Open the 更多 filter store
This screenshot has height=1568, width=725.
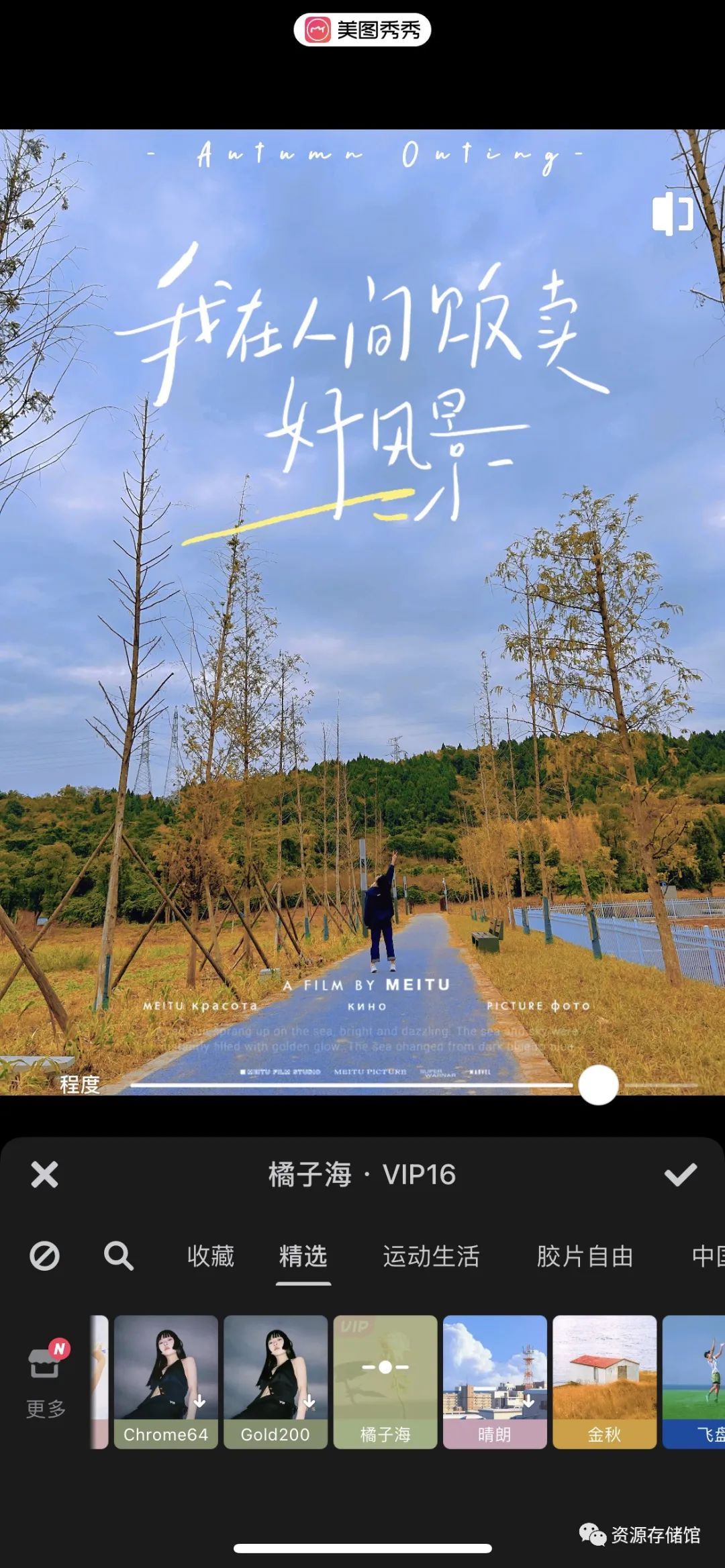coord(46,1383)
